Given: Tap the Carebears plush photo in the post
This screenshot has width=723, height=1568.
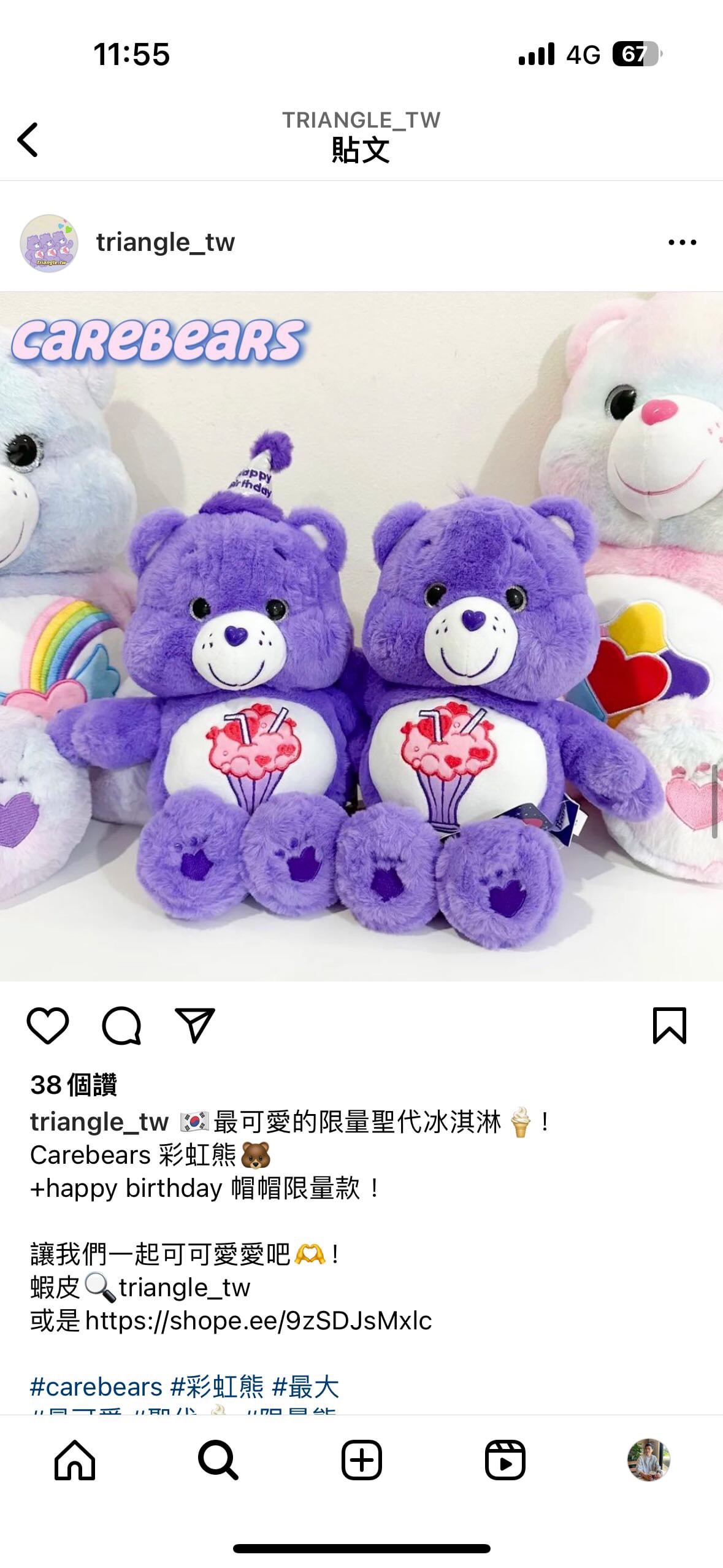Looking at the screenshot, I should 362,636.
